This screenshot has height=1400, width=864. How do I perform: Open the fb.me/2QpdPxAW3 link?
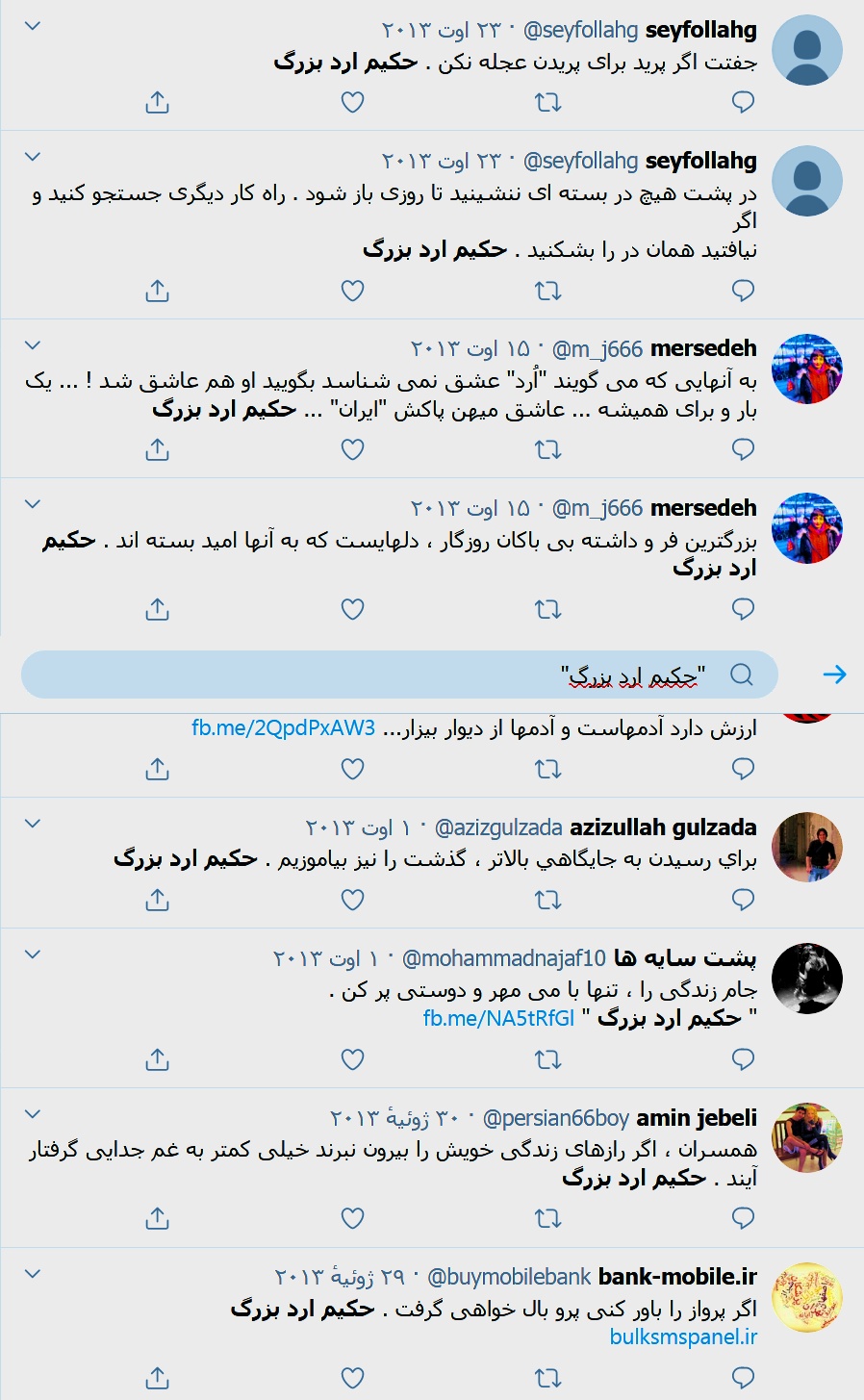click(x=283, y=727)
